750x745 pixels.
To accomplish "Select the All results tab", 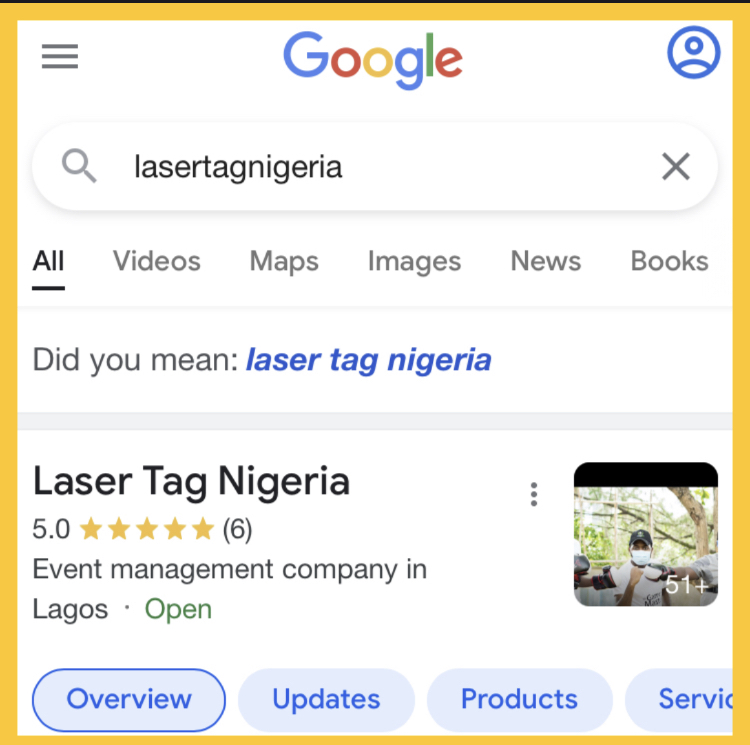I will point(48,261).
